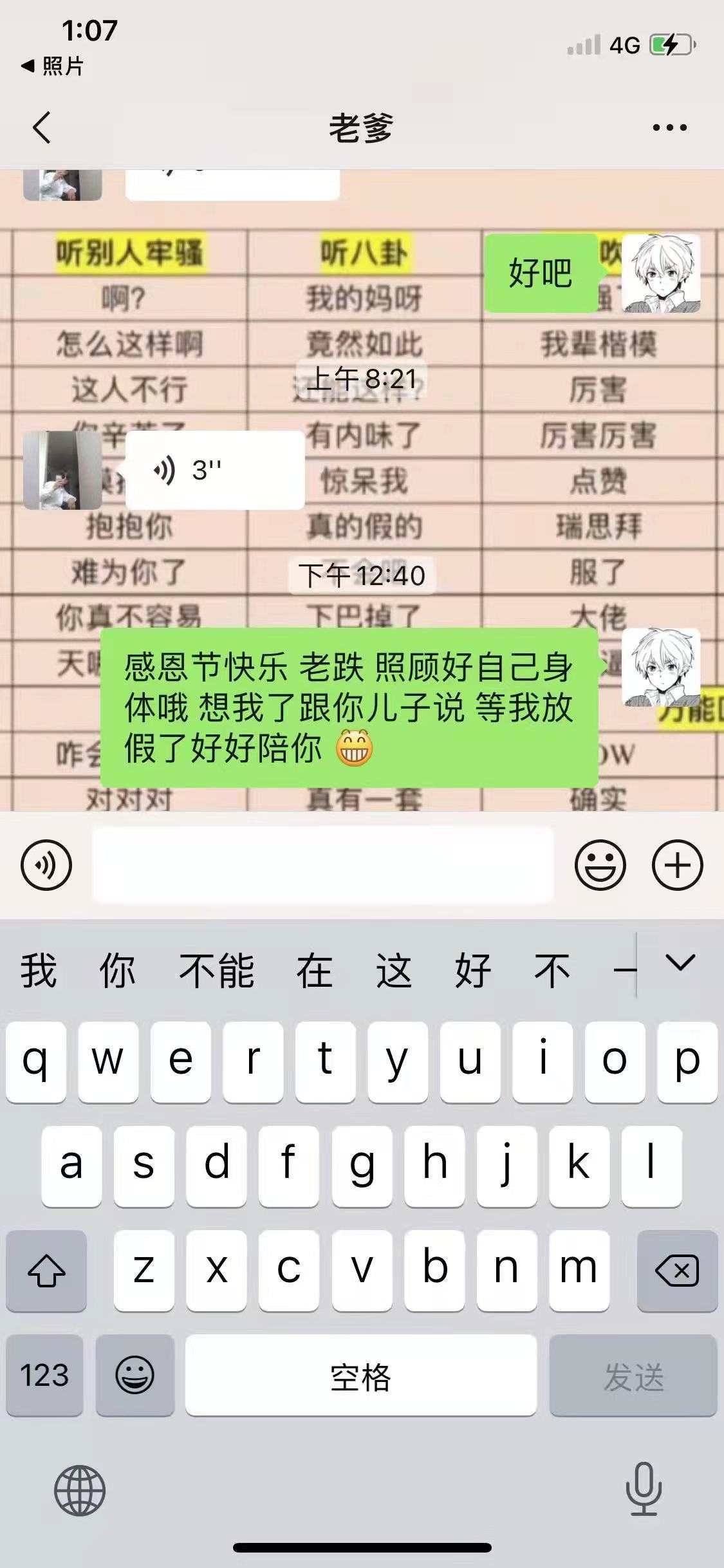This screenshot has width=724, height=1568.
Task: Open the plus attachment menu
Action: pyautogui.click(x=677, y=865)
